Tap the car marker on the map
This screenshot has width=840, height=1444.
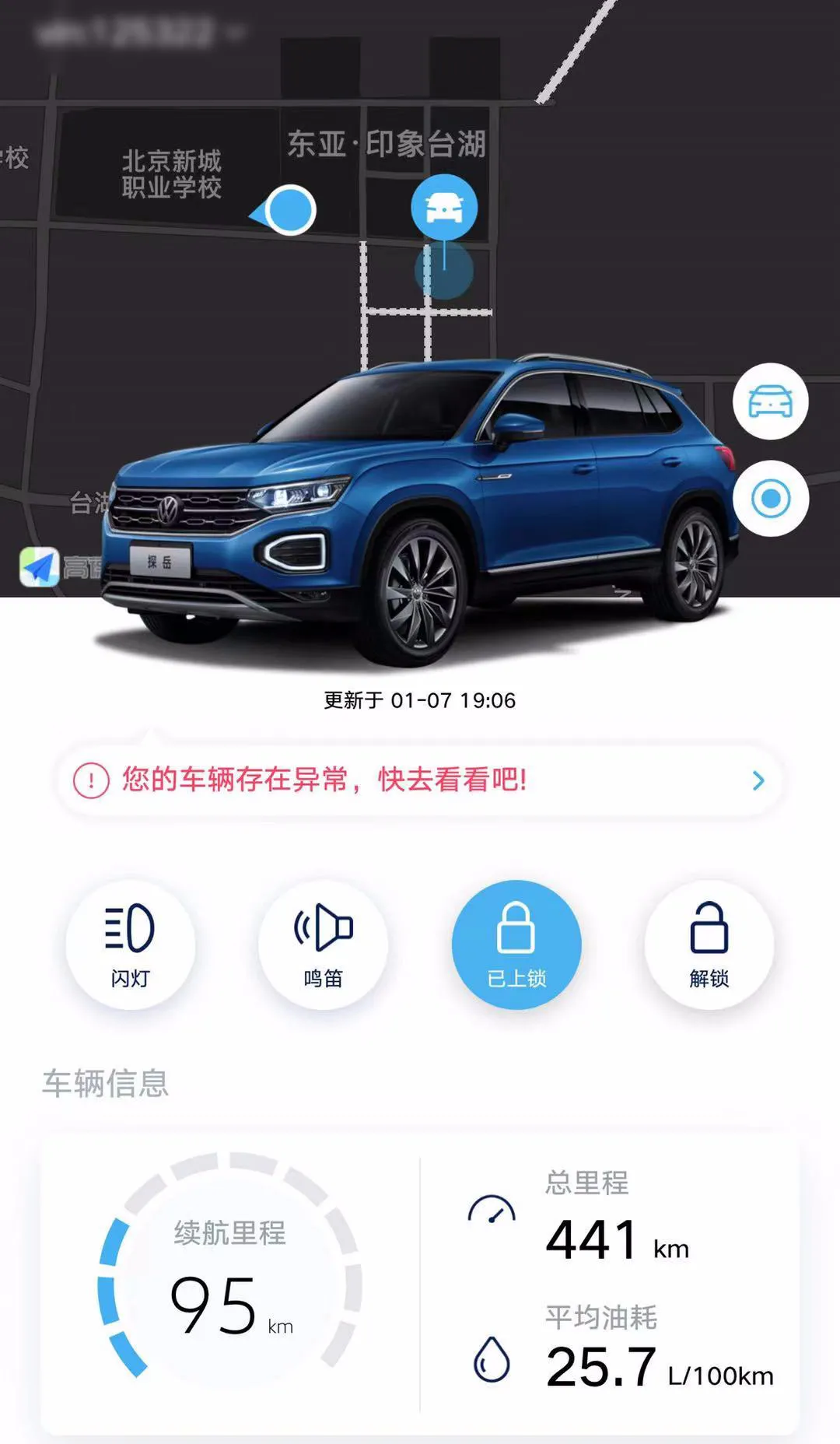coord(444,208)
